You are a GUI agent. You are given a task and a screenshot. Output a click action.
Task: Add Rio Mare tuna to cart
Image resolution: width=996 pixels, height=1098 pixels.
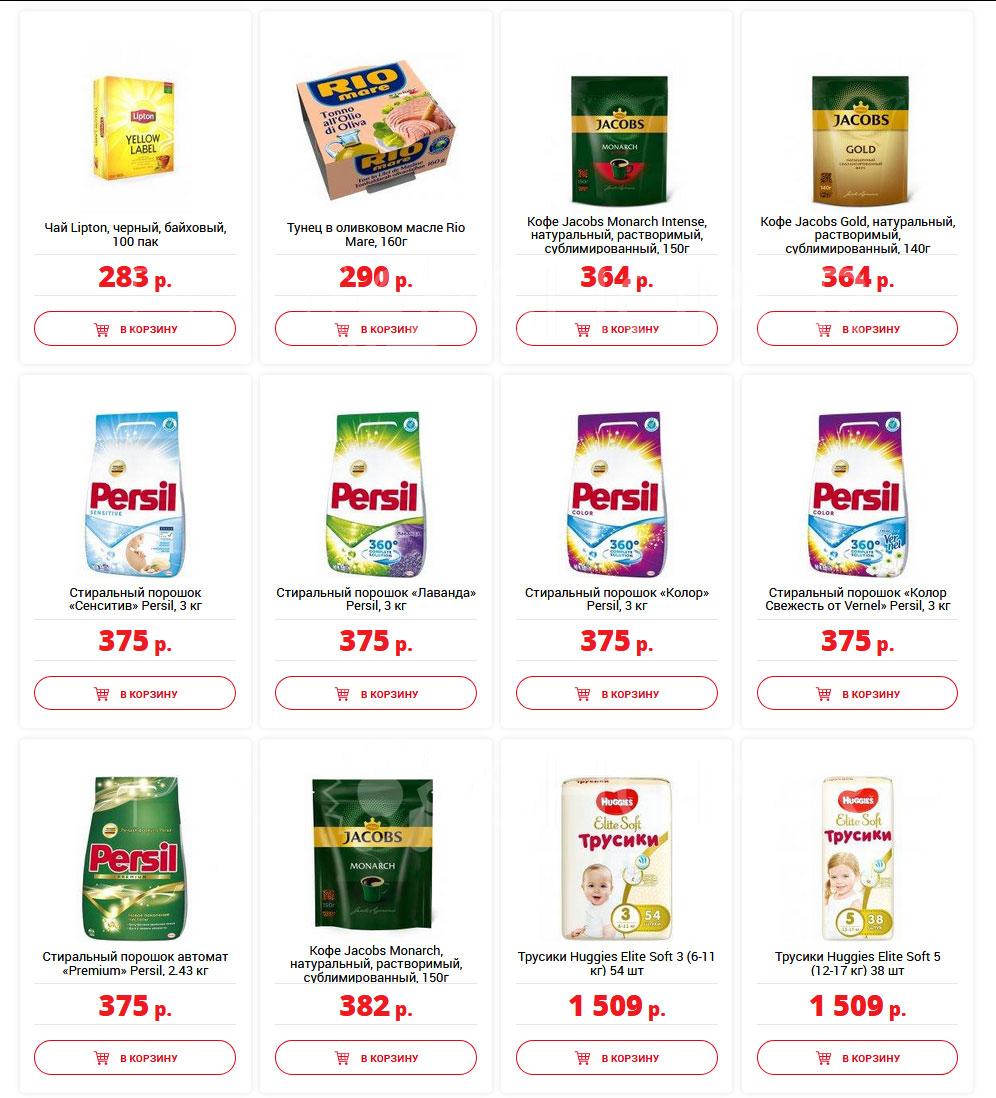[x=375, y=328]
